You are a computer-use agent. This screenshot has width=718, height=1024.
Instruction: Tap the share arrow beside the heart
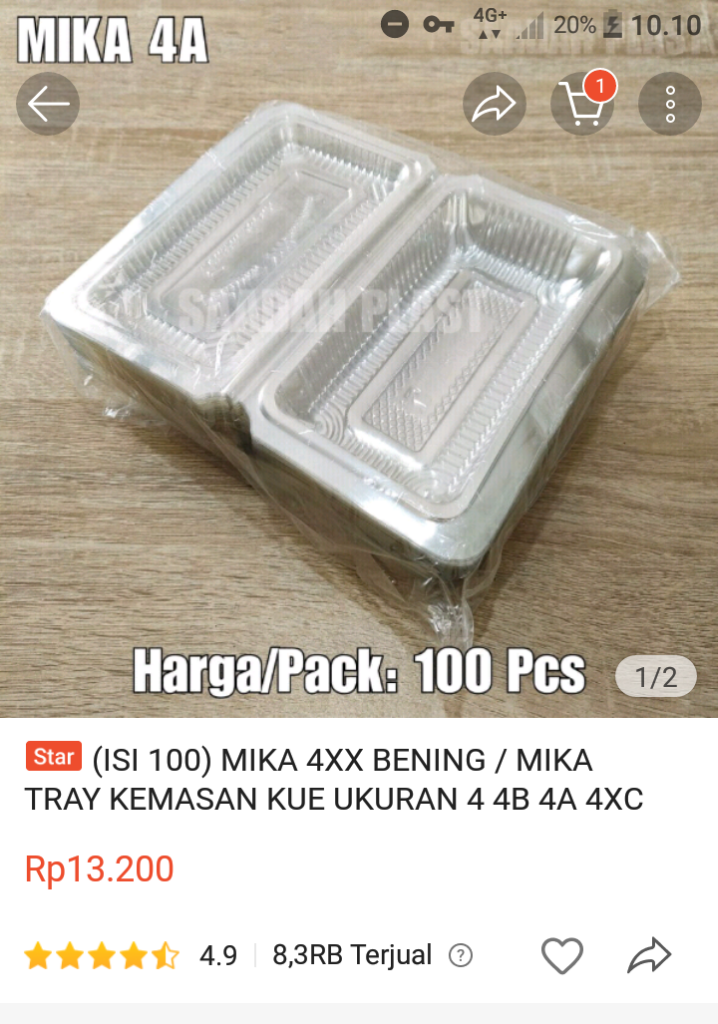tap(648, 956)
